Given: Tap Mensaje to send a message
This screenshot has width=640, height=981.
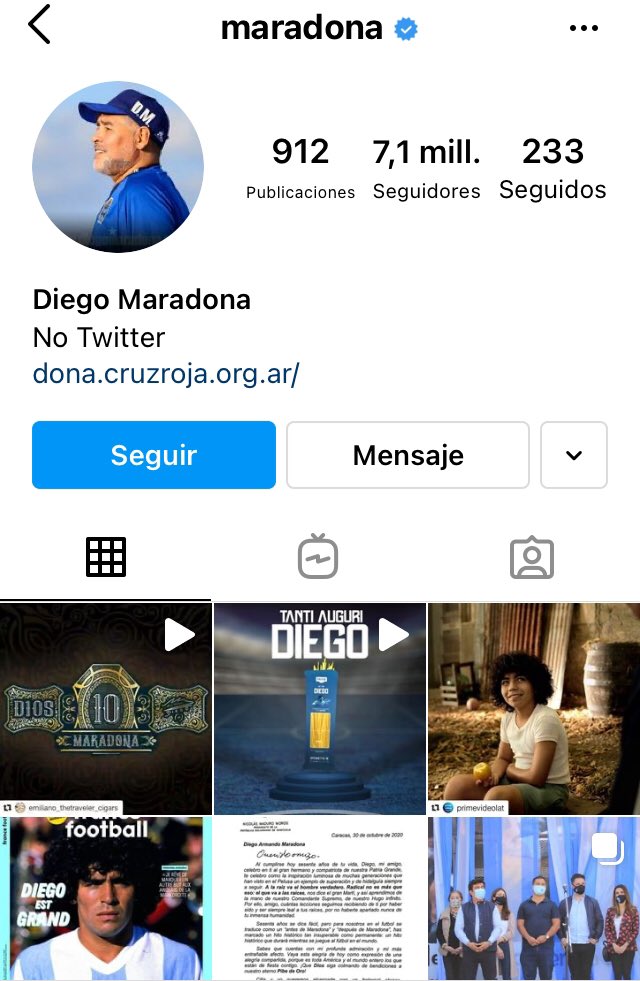Looking at the screenshot, I should 408,455.
